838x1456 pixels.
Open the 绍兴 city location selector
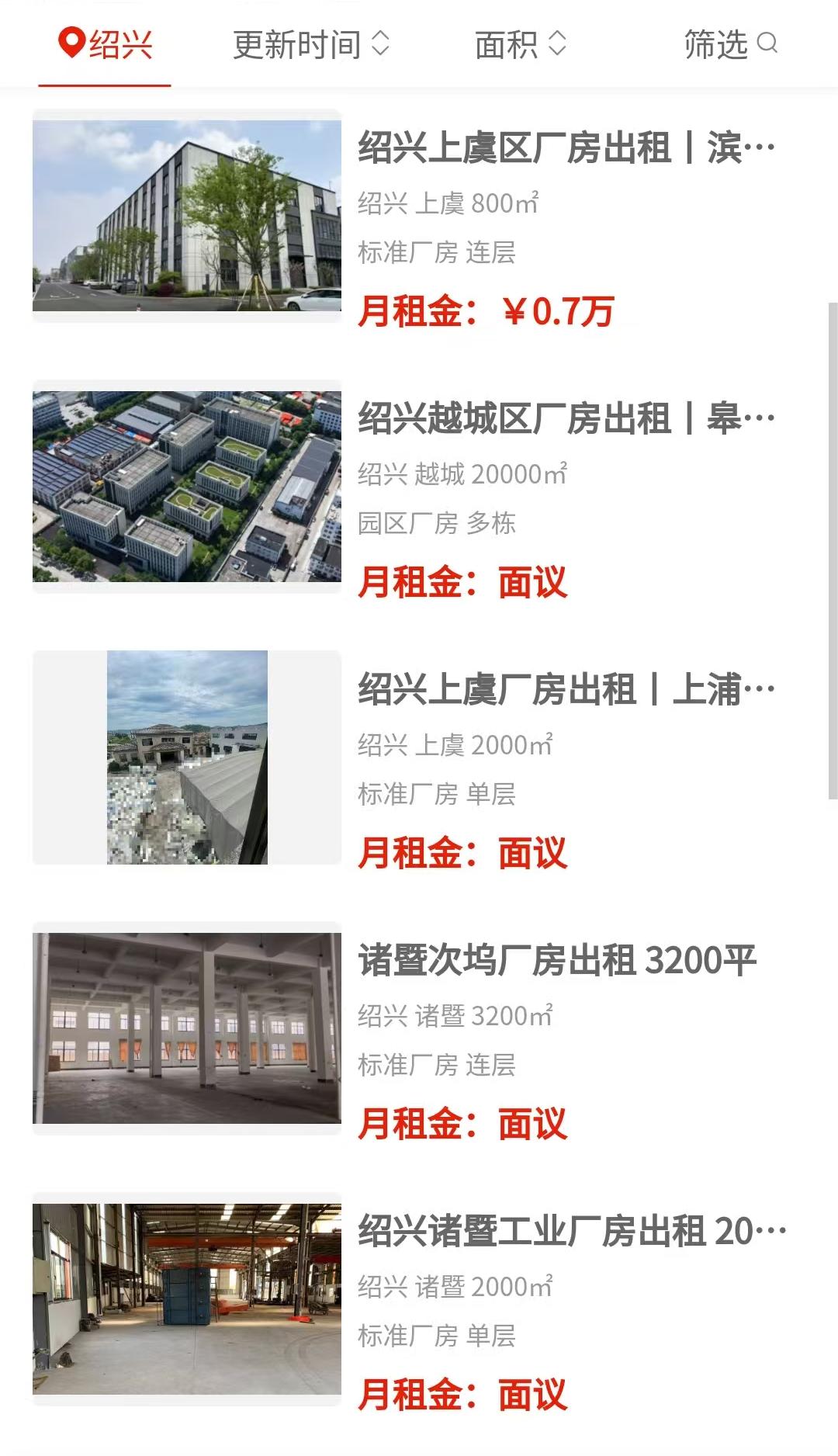(106, 45)
